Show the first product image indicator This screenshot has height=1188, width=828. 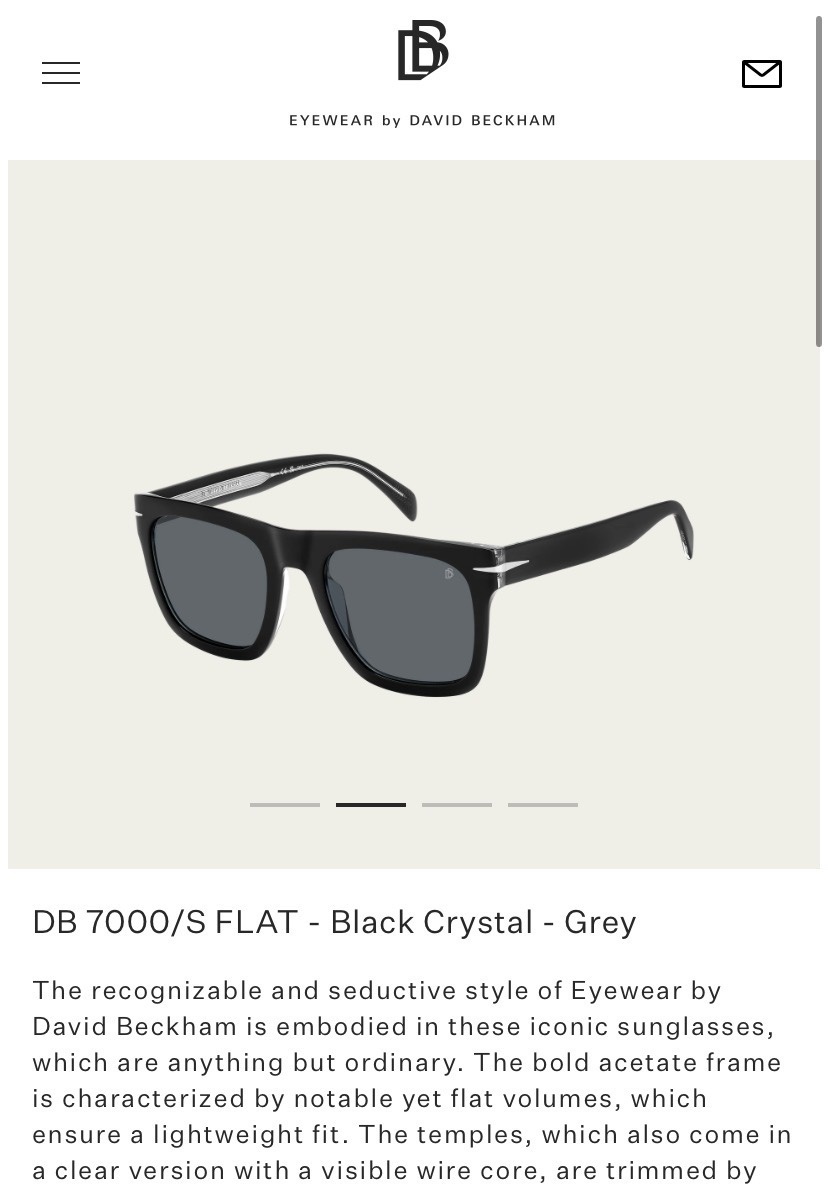click(285, 804)
